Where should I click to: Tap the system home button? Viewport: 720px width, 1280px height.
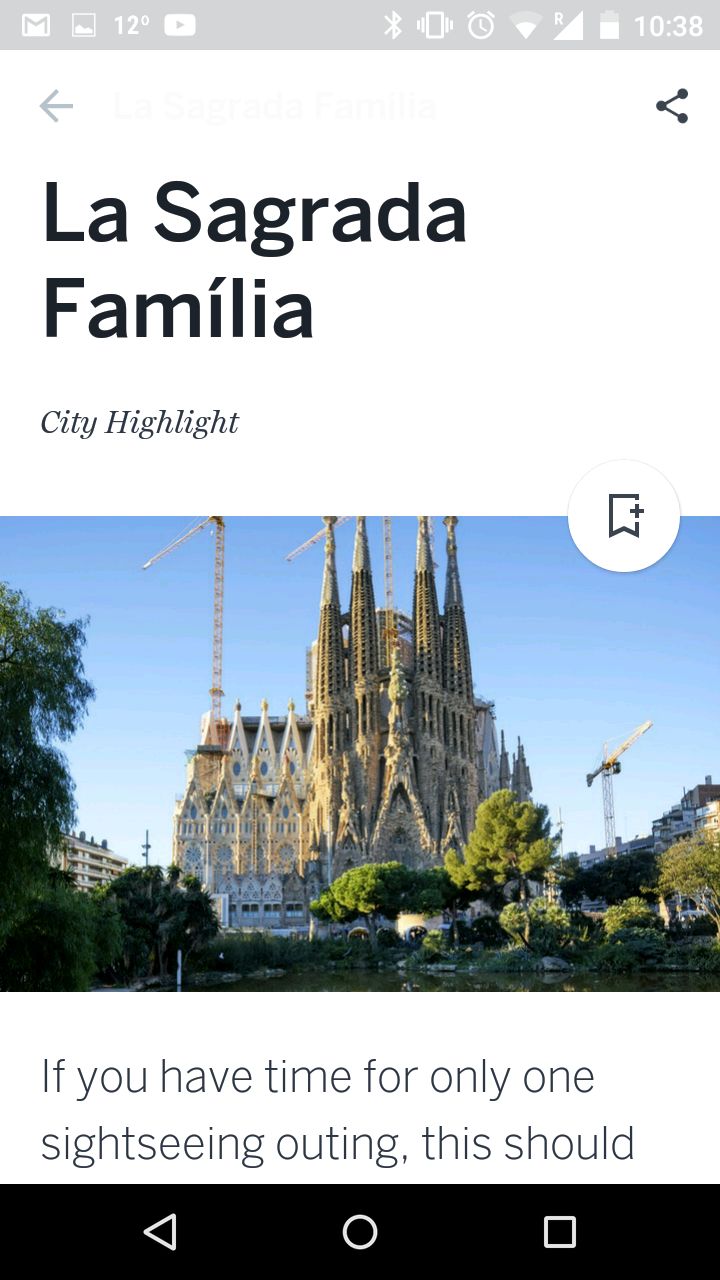tap(360, 1232)
